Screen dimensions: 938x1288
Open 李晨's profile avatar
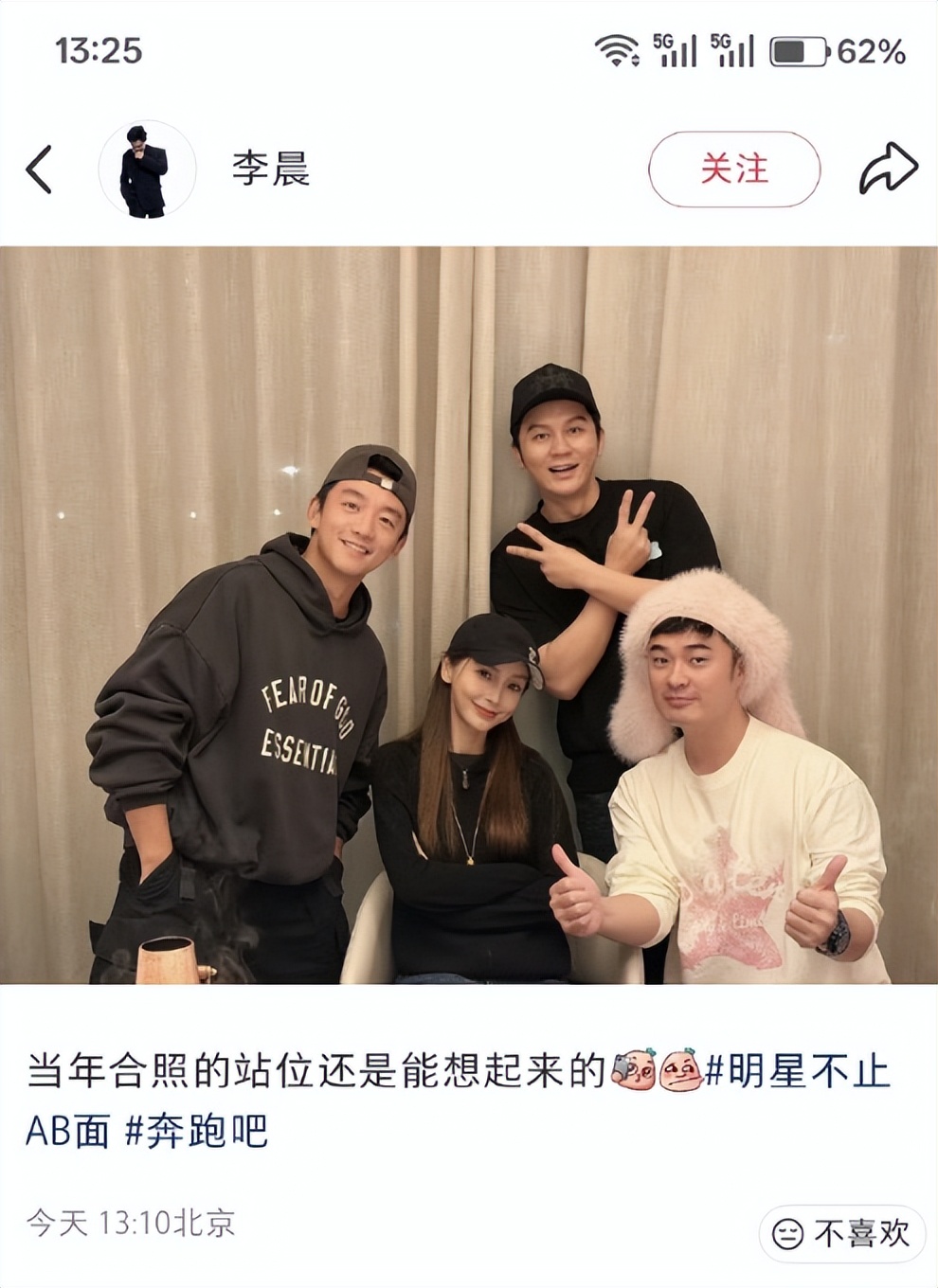[147, 170]
